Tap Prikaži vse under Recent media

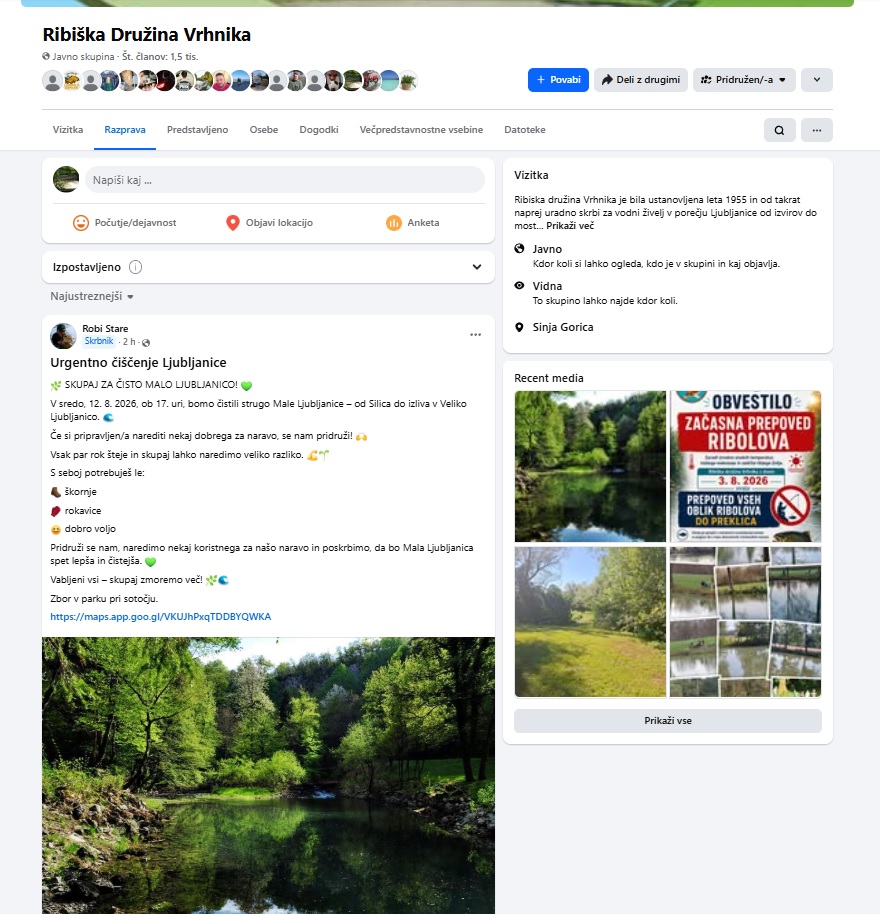coord(668,720)
